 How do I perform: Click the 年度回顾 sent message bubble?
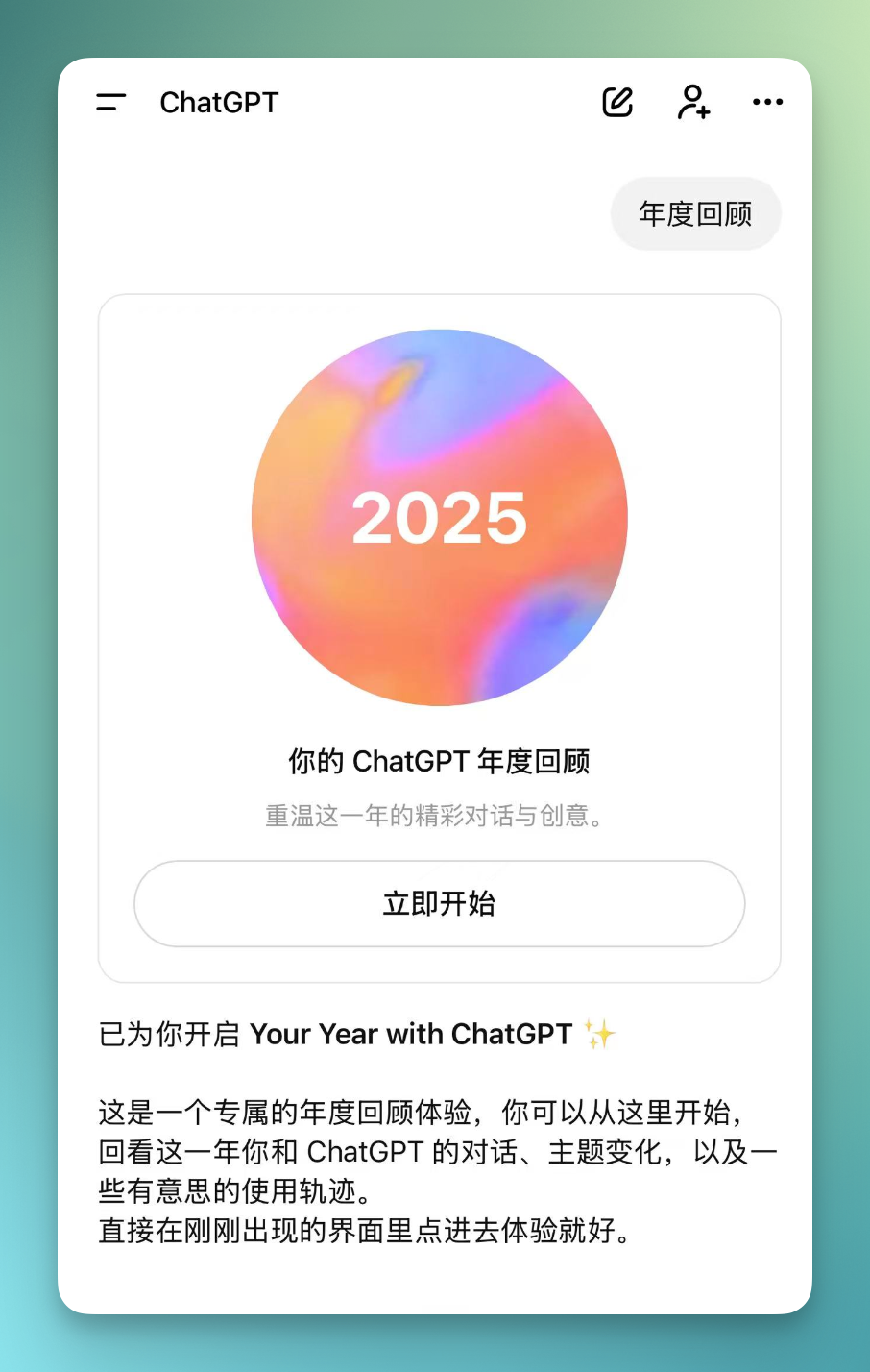[x=695, y=213]
